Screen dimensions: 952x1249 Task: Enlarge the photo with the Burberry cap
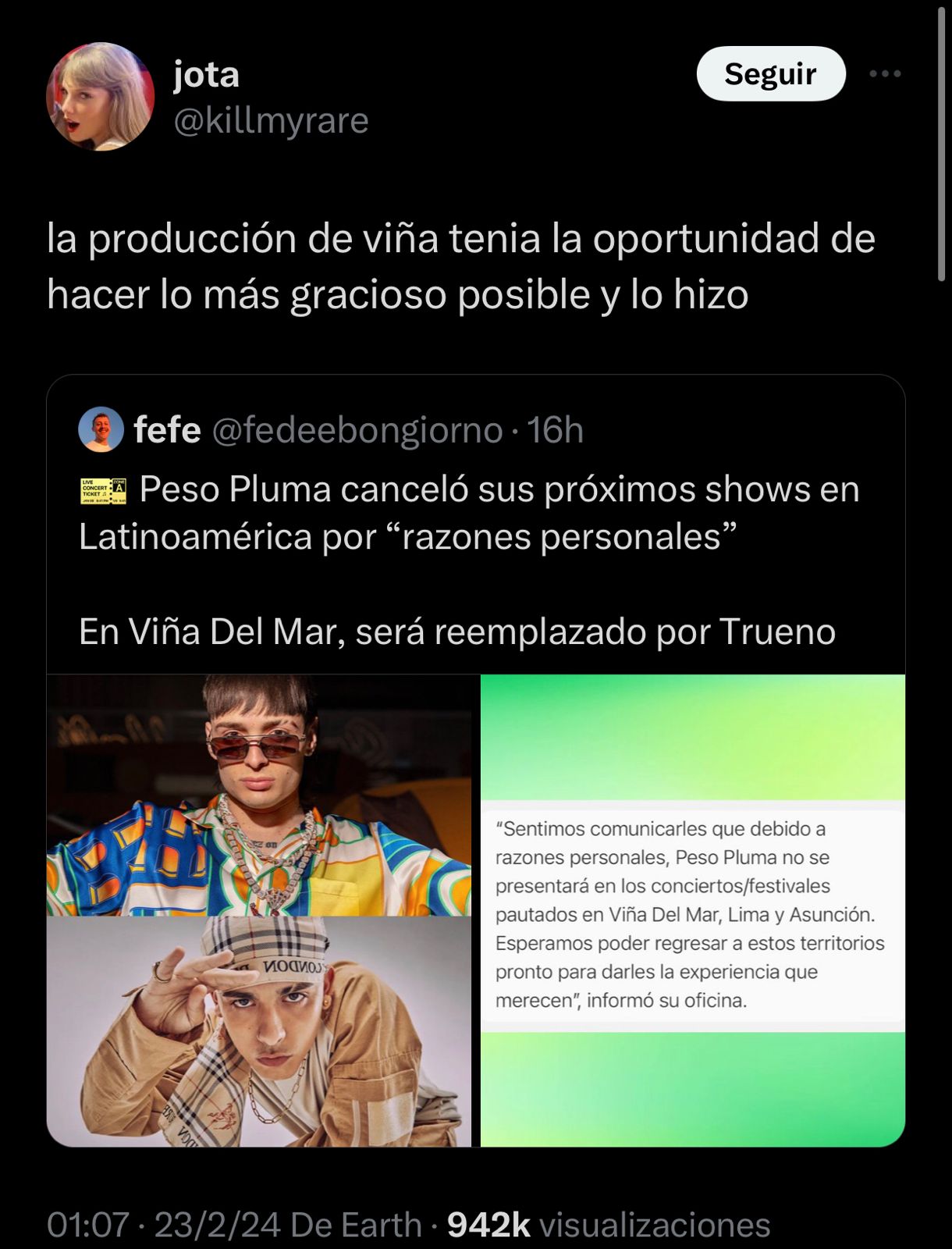pyautogui.click(x=259, y=1032)
